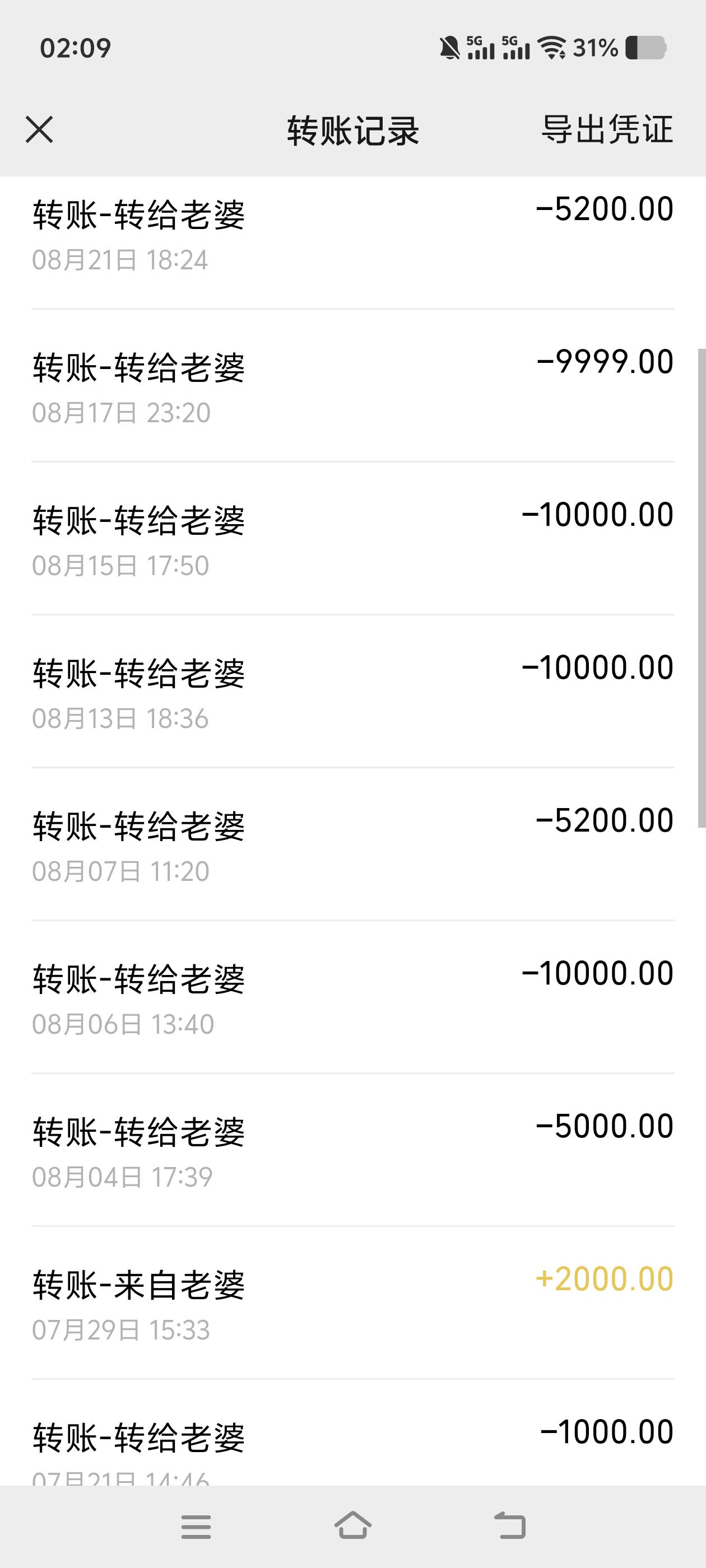
Task: Close the transfer records page
Action: coord(40,130)
